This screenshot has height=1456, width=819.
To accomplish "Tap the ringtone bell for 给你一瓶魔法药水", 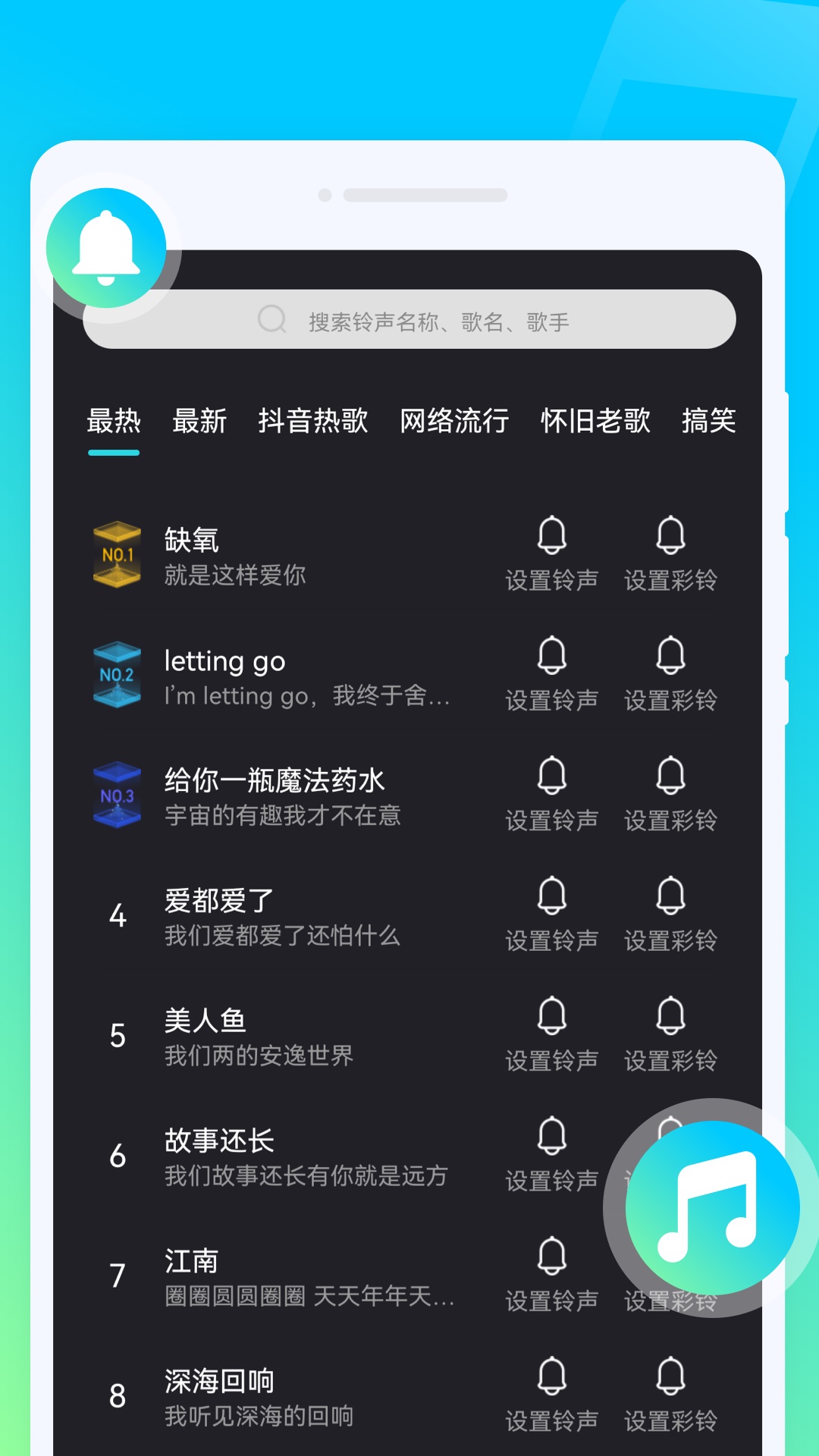I will click(551, 775).
